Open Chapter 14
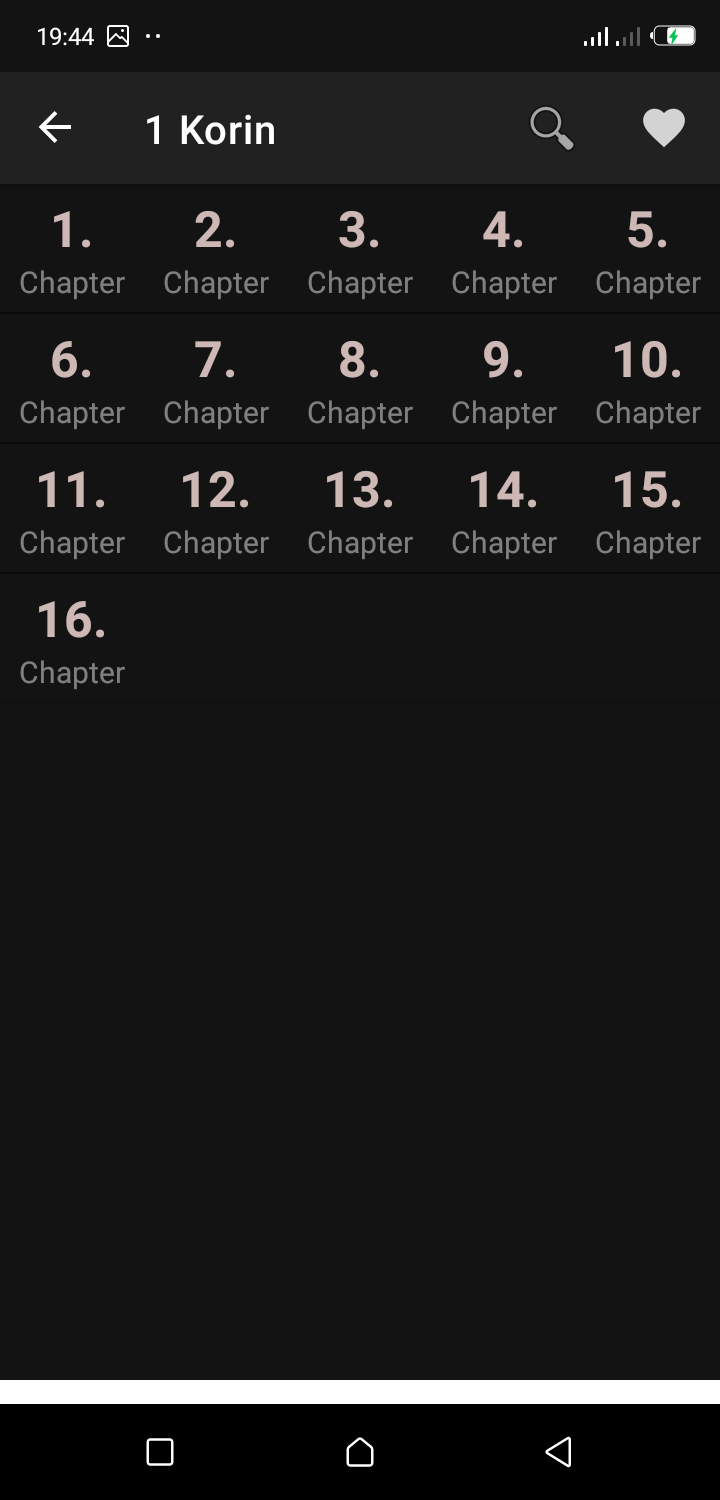This screenshot has height=1500, width=720. [504, 509]
